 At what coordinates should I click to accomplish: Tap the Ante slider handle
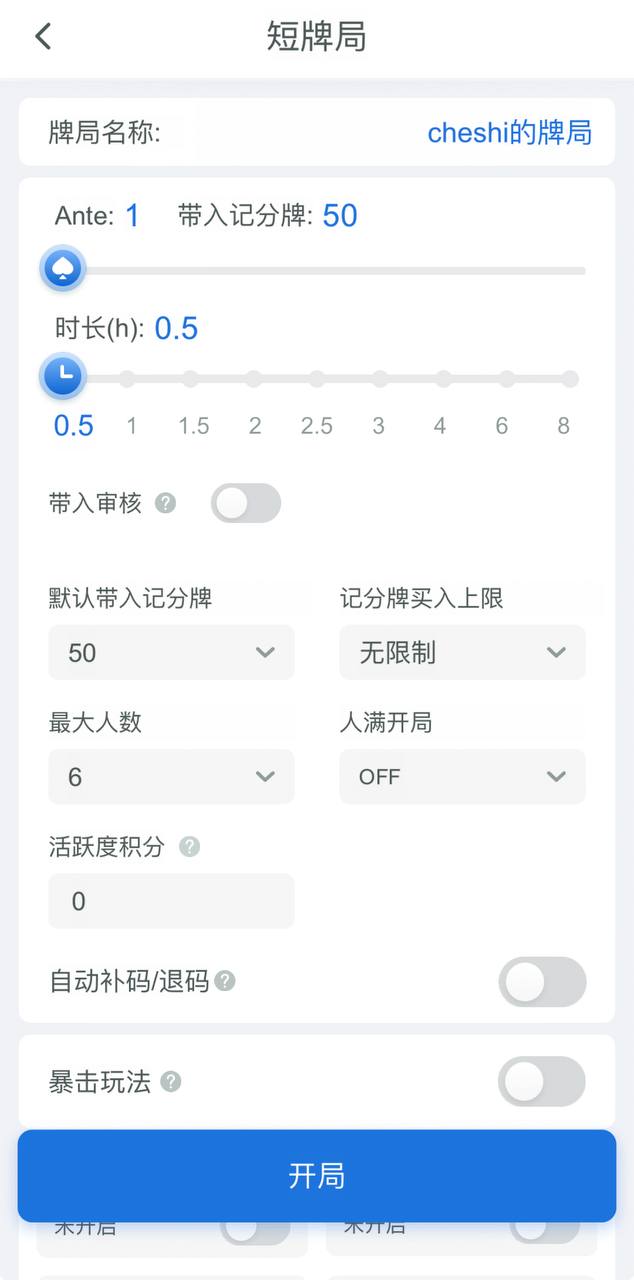63,269
